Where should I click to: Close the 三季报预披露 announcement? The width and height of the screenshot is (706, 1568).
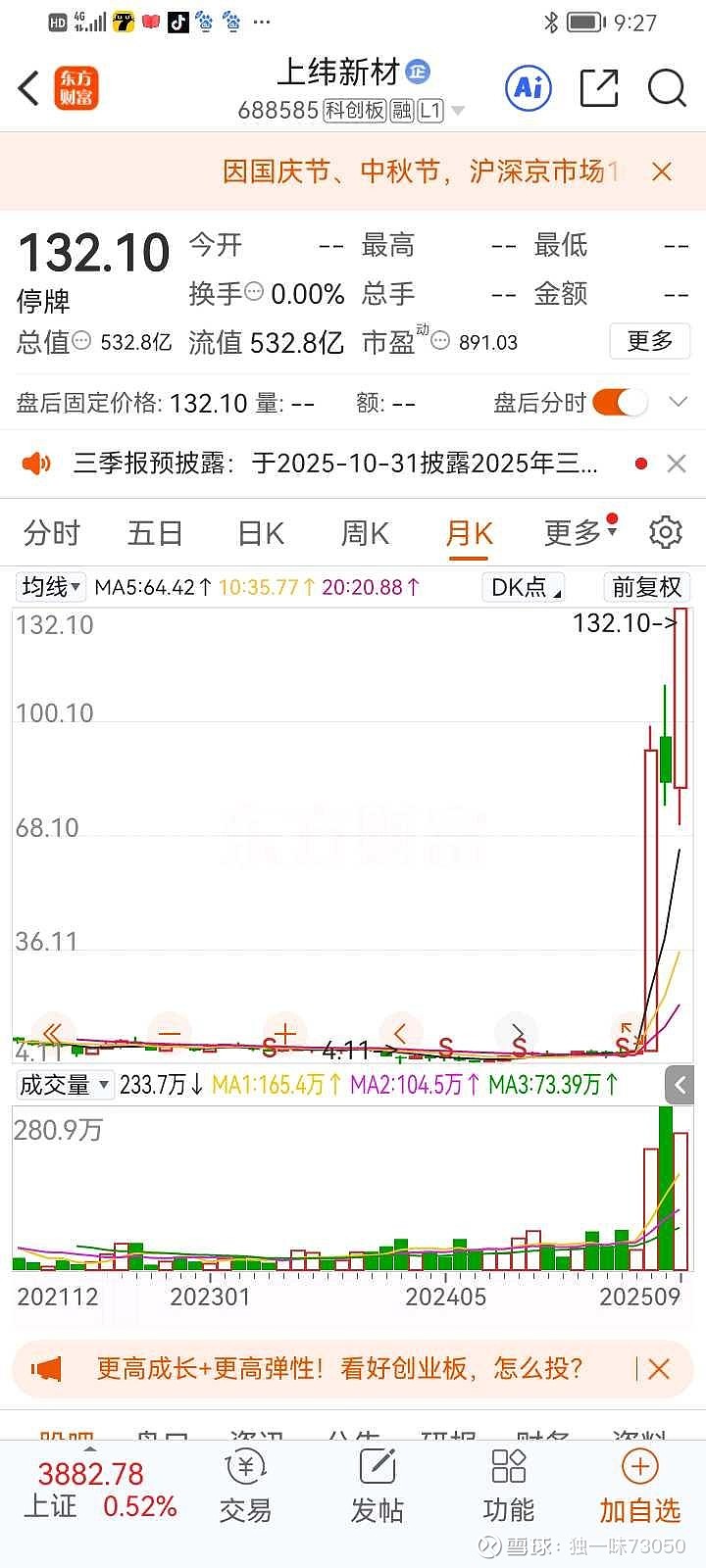click(676, 464)
